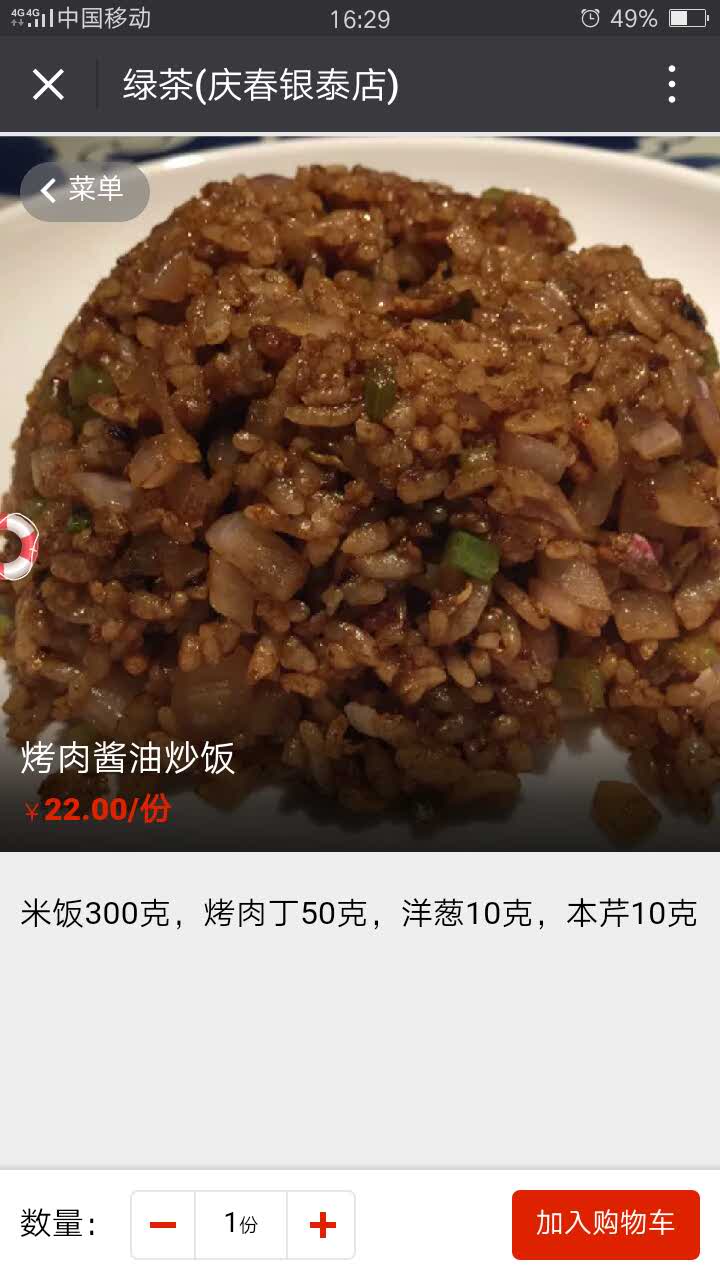This screenshot has height=1280, width=720.
Task: Increase quantity with the plus button
Action: [x=322, y=1224]
